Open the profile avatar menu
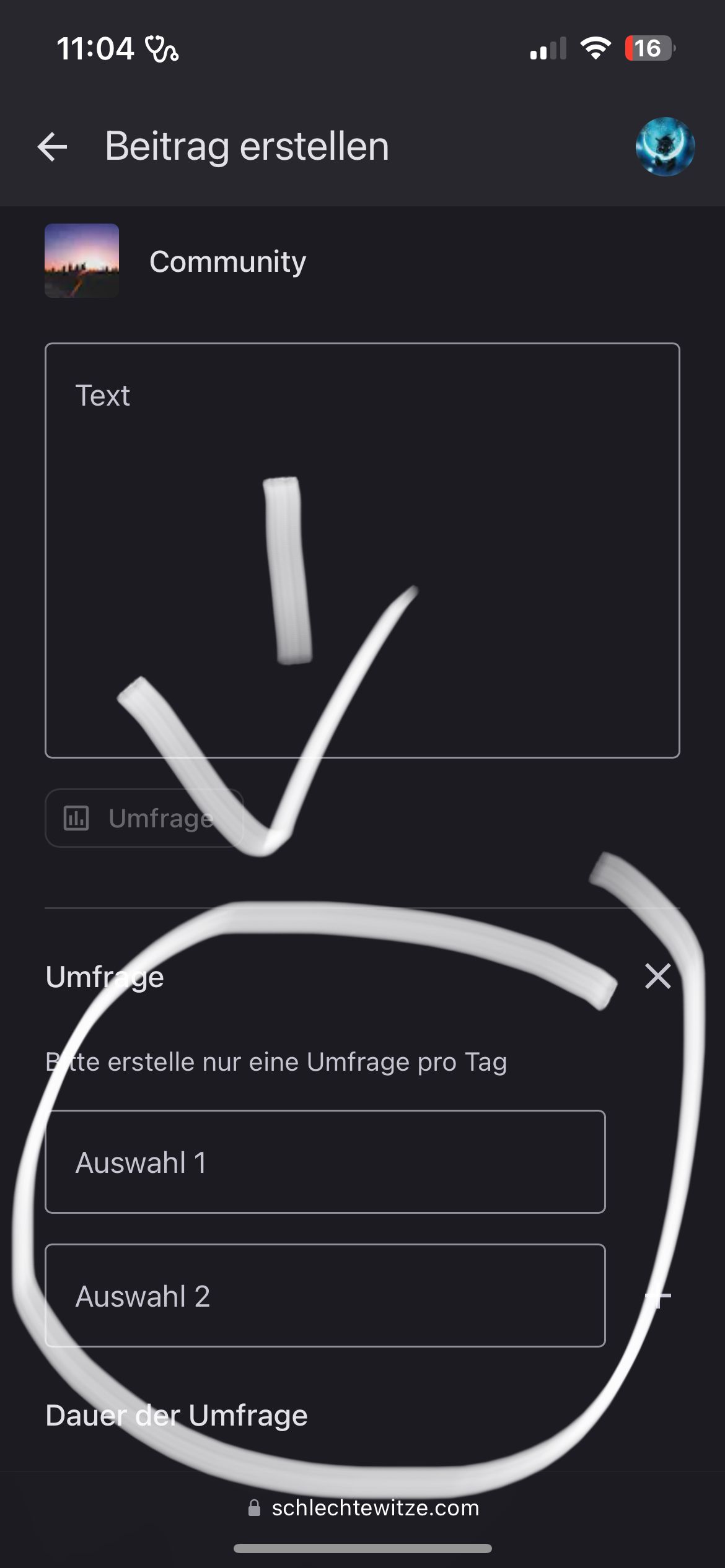Image resolution: width=725 pixels, height=1568 pixels. [665, 147]
